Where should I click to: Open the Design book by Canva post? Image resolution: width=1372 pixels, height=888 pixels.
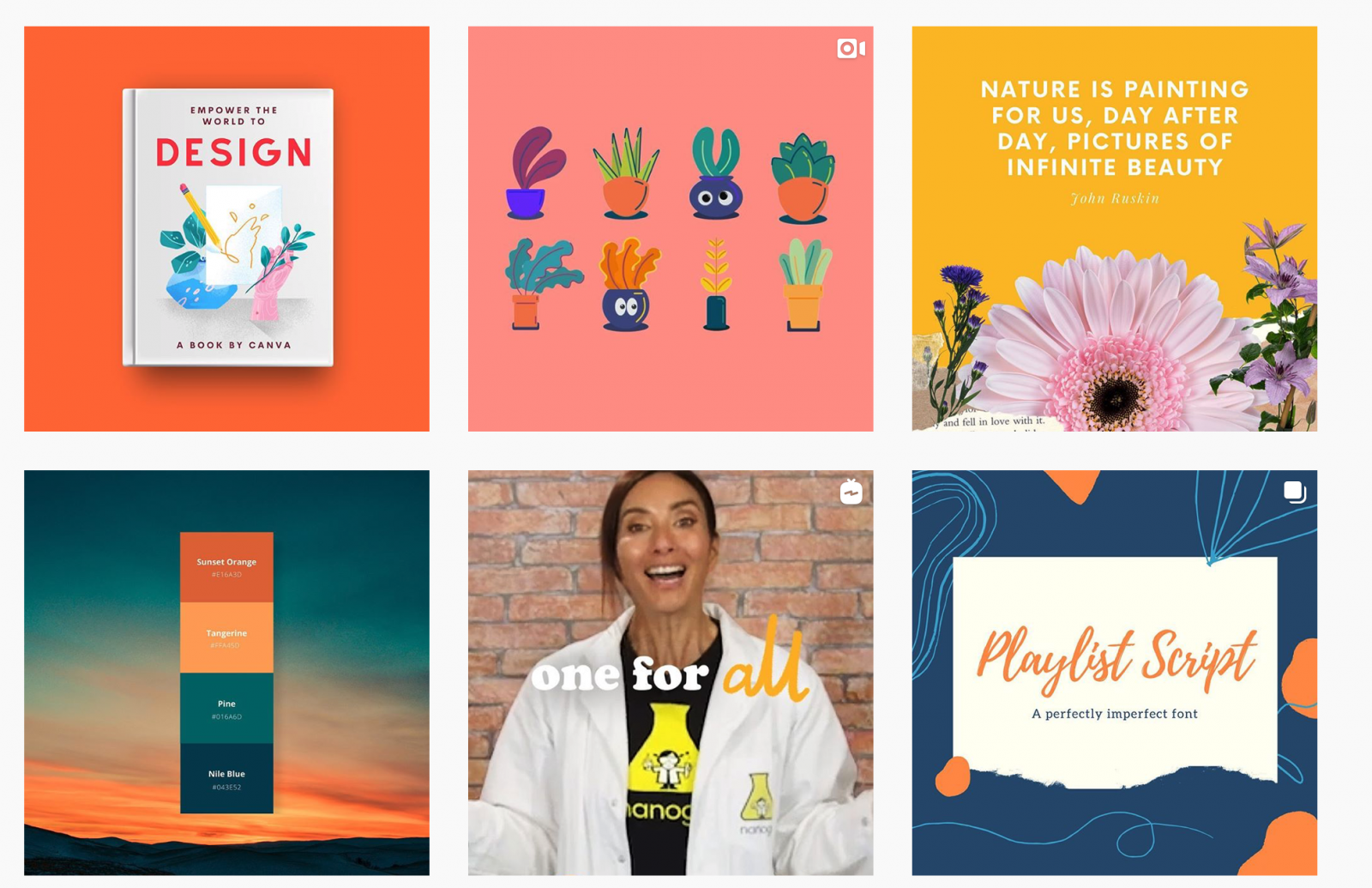click(x=226, y=228)
